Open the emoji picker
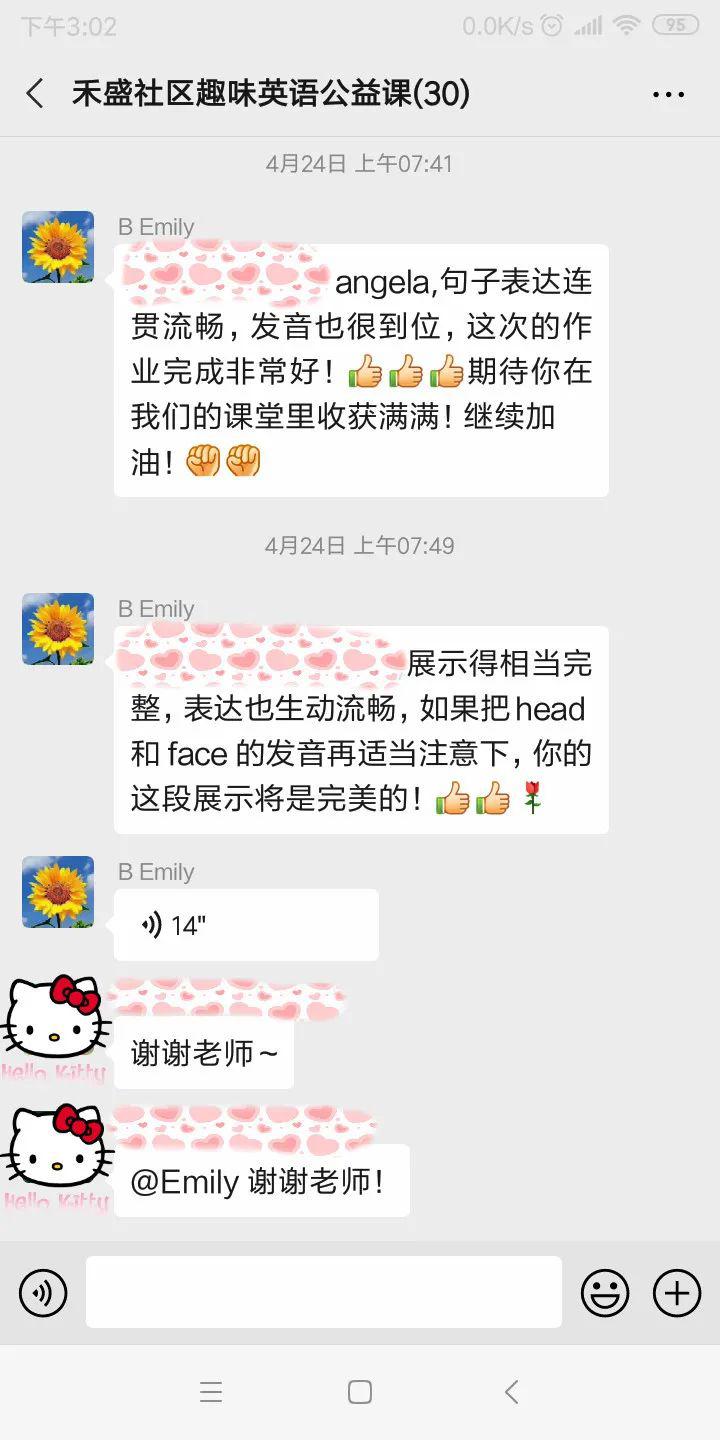This screenshot has width=720, height=1440. point(605,1293)
